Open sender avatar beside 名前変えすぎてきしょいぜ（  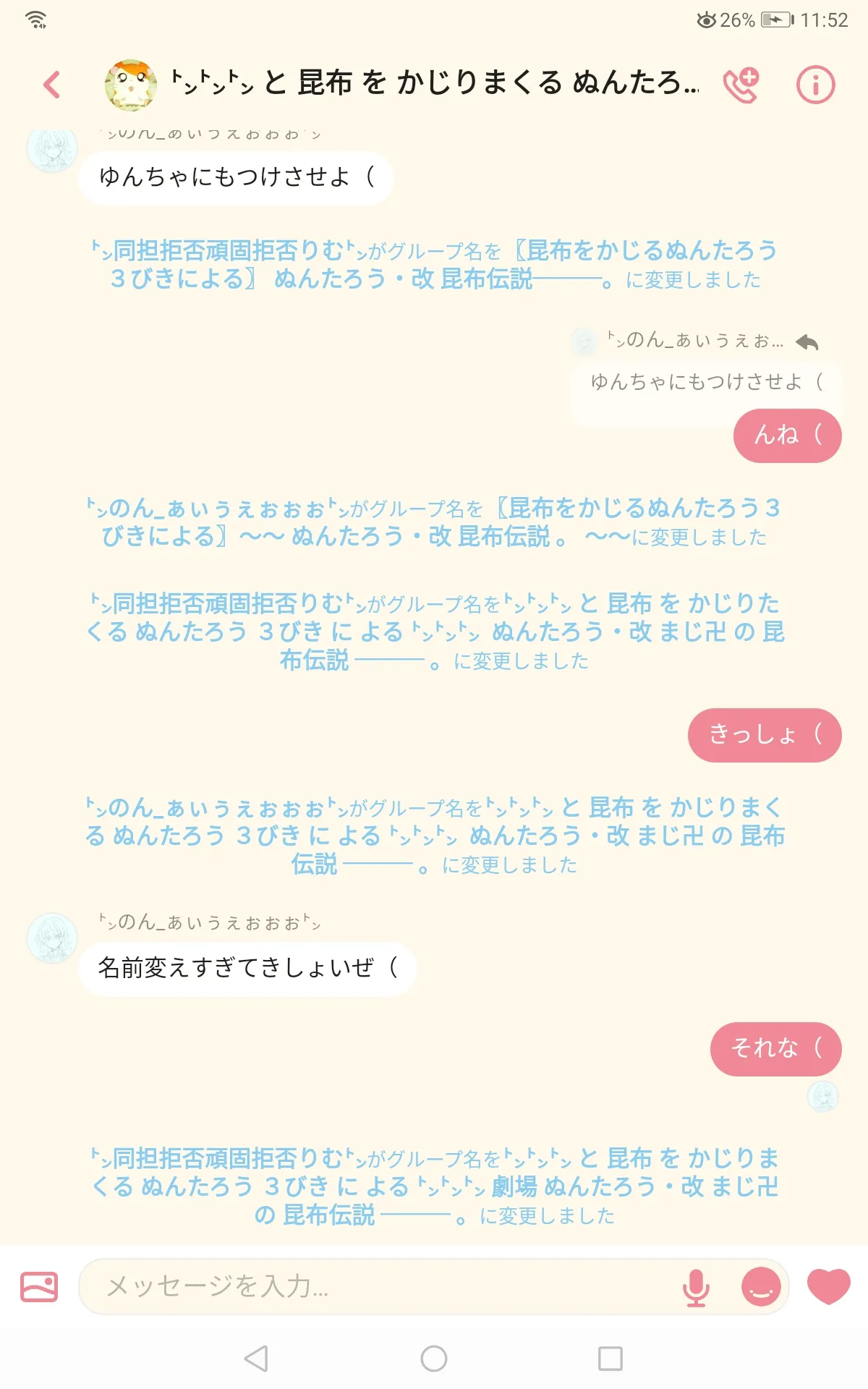point(52,938)
